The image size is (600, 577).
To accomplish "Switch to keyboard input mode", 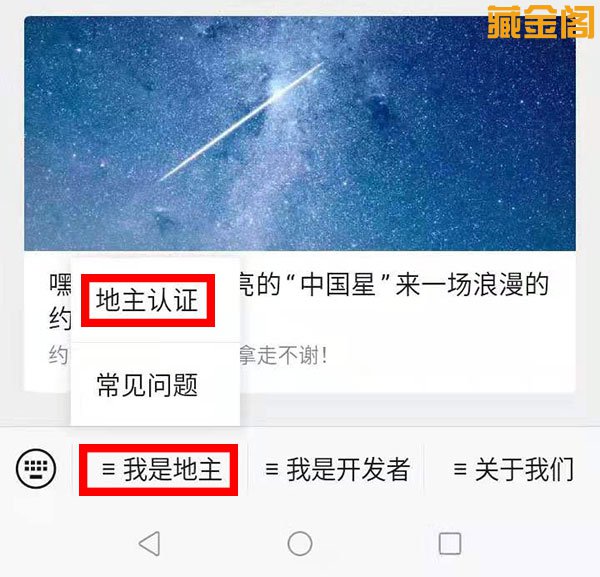I will pyautogui.click(x=36, y=468).
